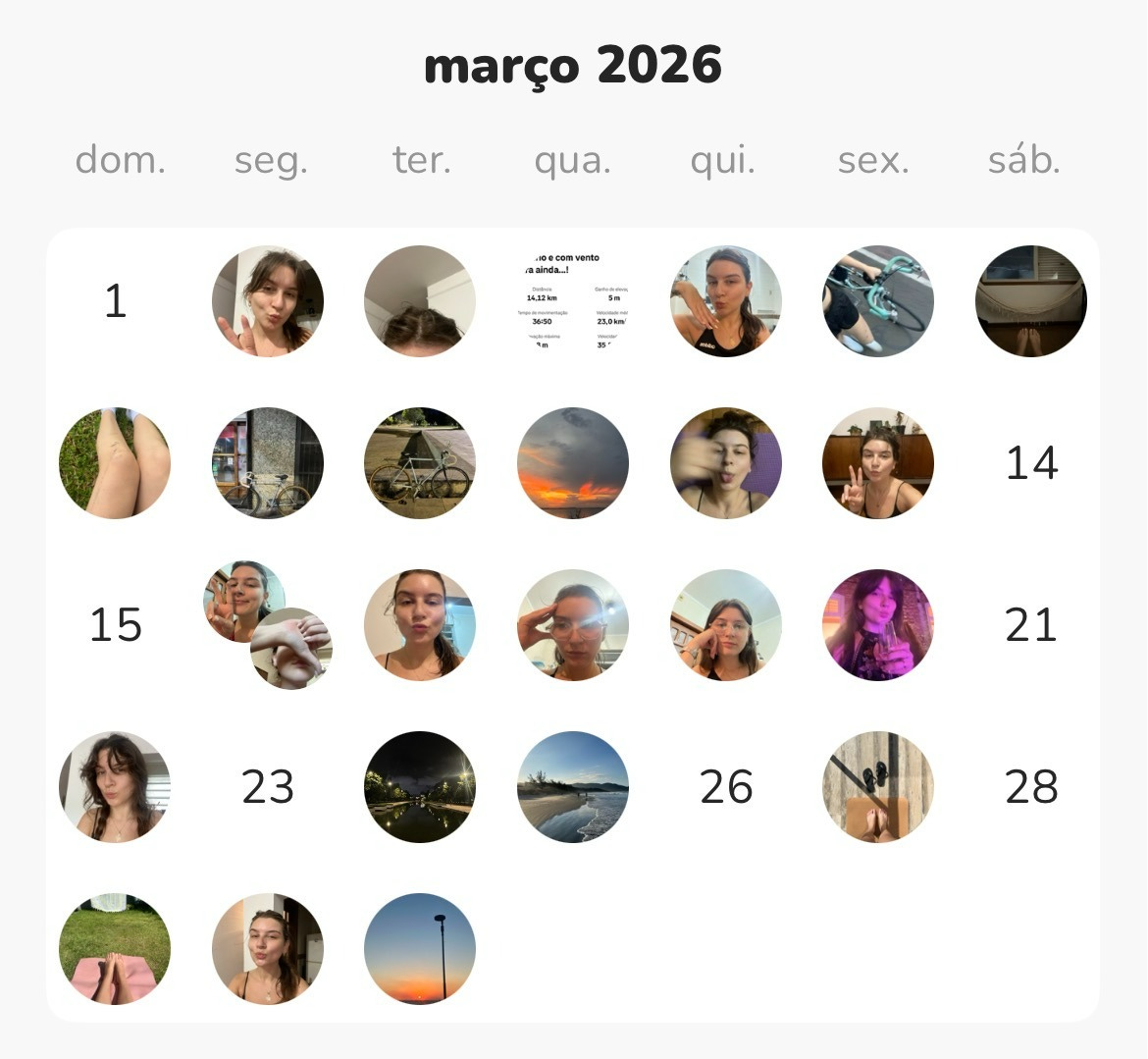Open the cycling stats entry showing 14,12 km
Screen dimensions: 1148x1059
573,301
